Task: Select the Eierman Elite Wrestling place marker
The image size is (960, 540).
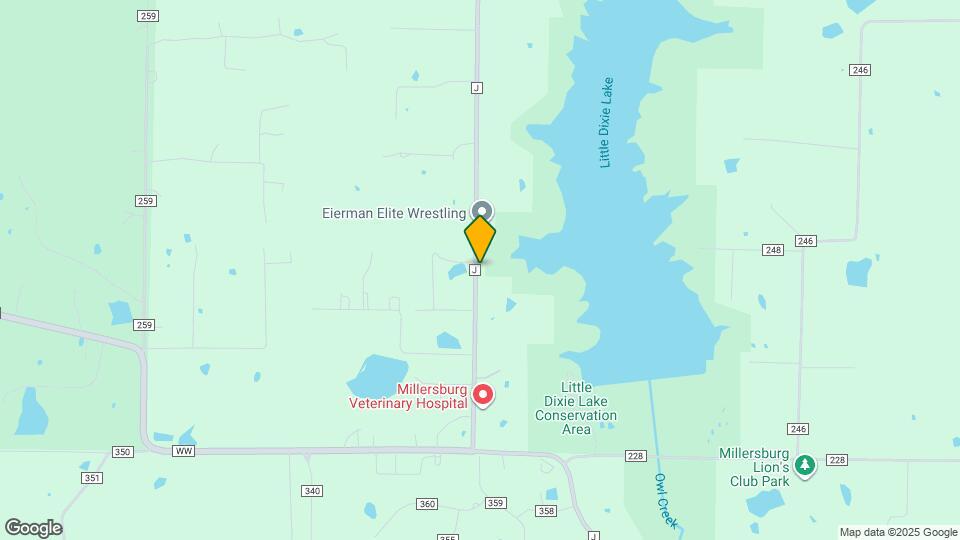Action: [x=481, y=210]
